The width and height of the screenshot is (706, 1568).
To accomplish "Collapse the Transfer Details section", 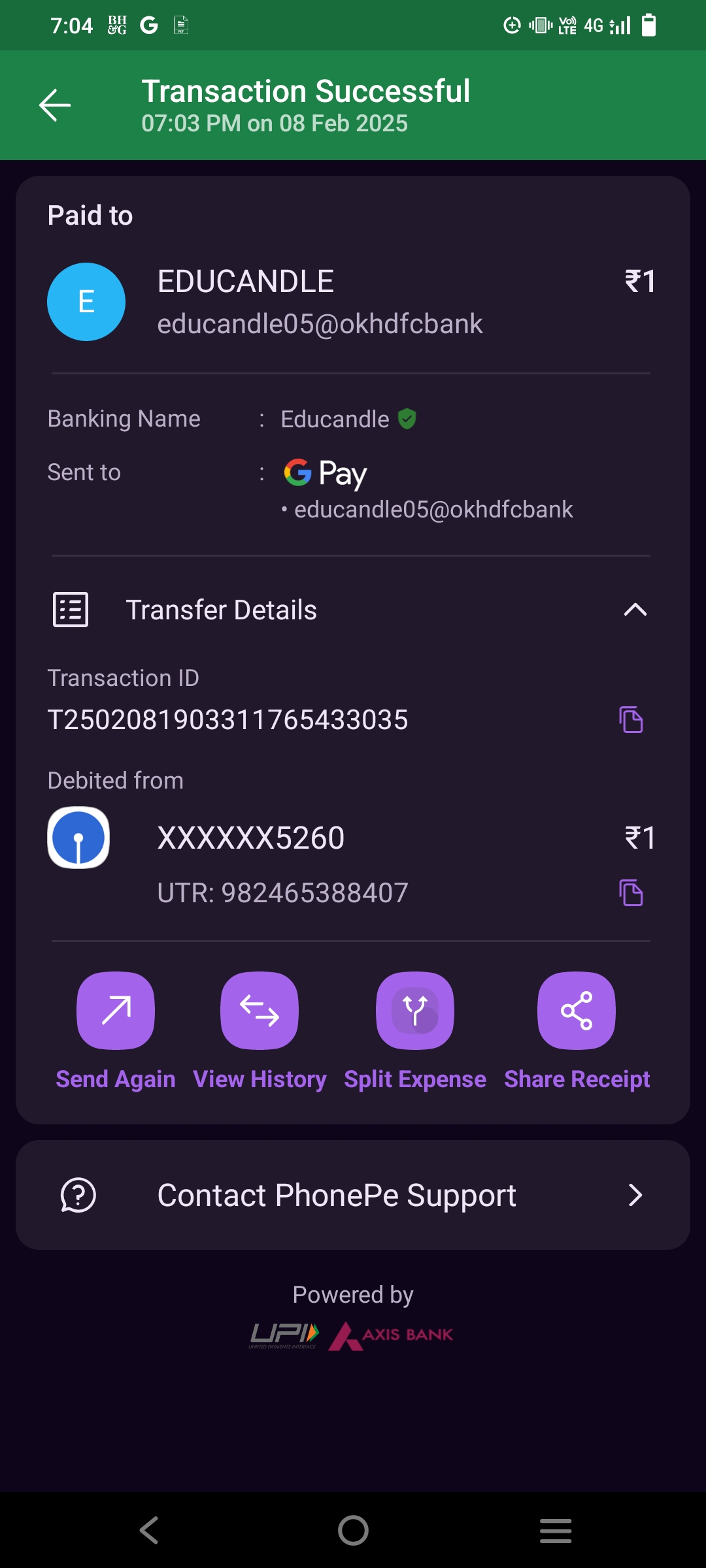I will (635, 610).
